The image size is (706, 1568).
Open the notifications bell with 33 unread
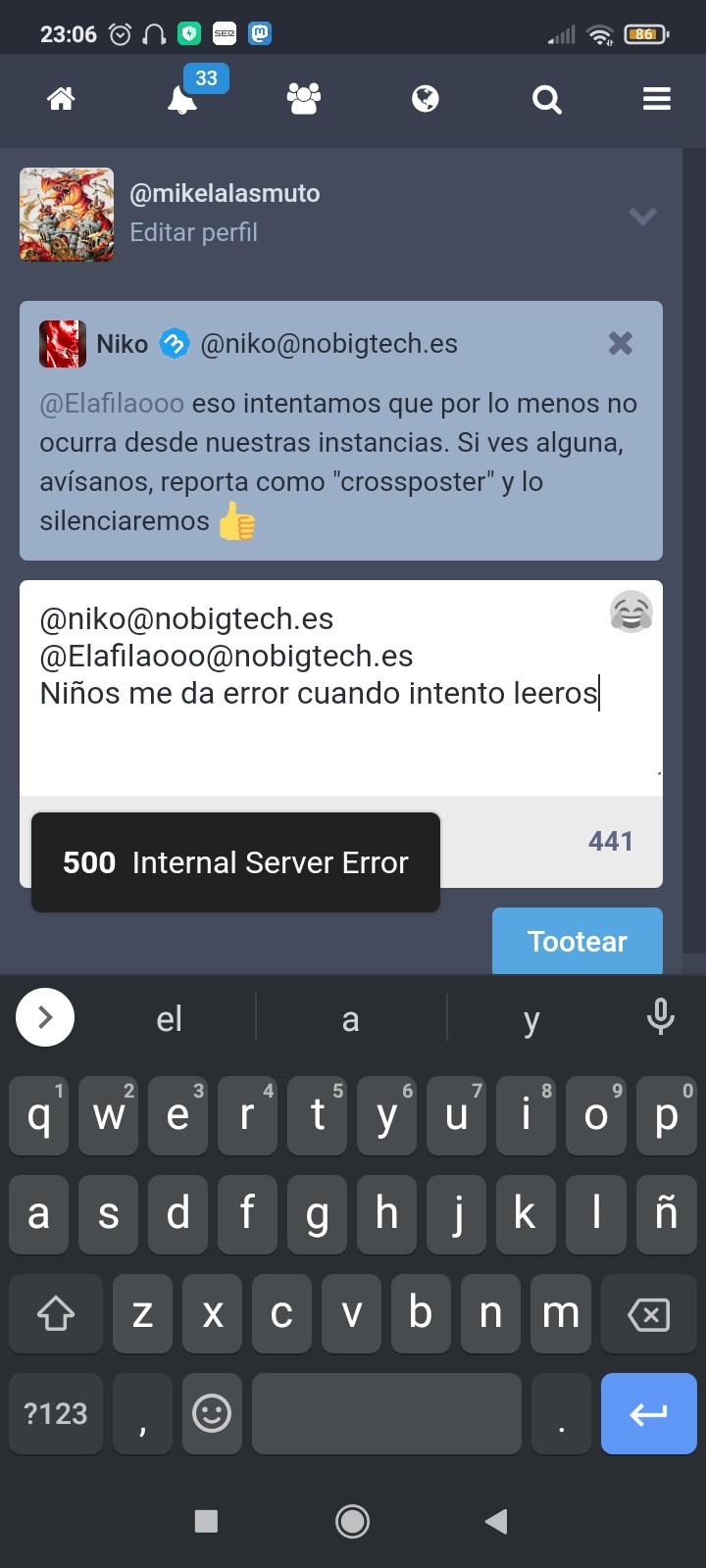tap(183, 99)
